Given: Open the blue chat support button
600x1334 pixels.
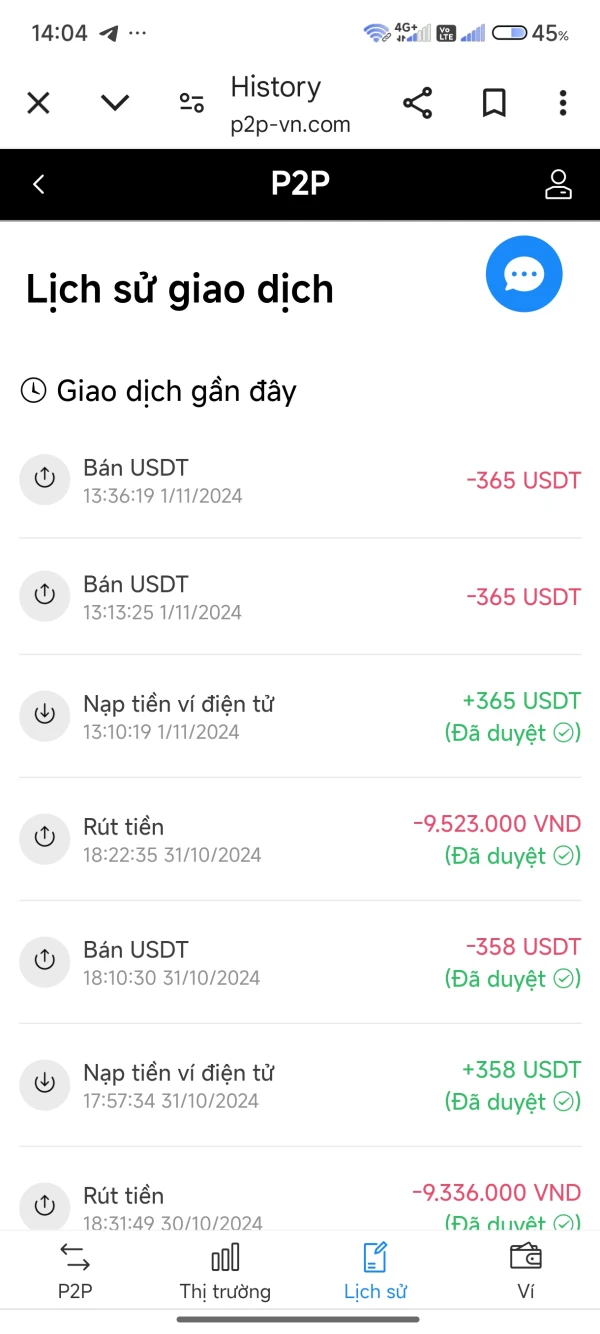Looking at the screenshot, I should 524,274.
